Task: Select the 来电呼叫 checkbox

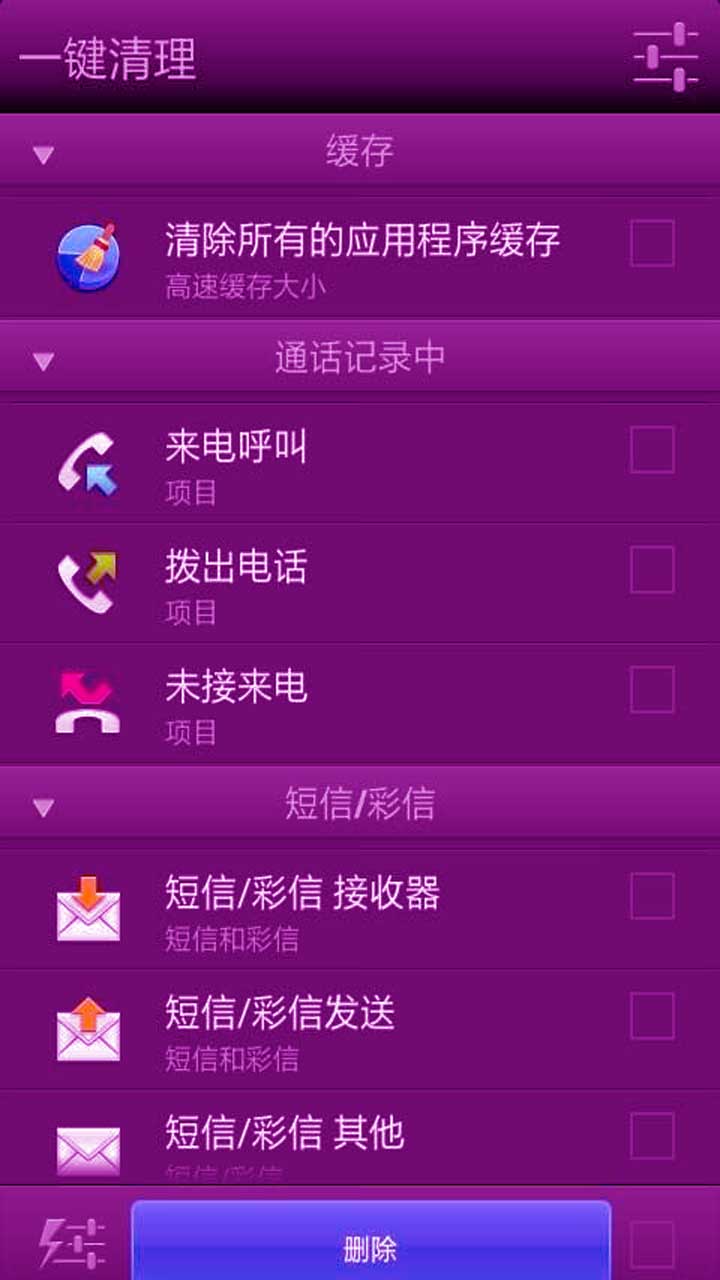Action: click(x=652, y=449)
